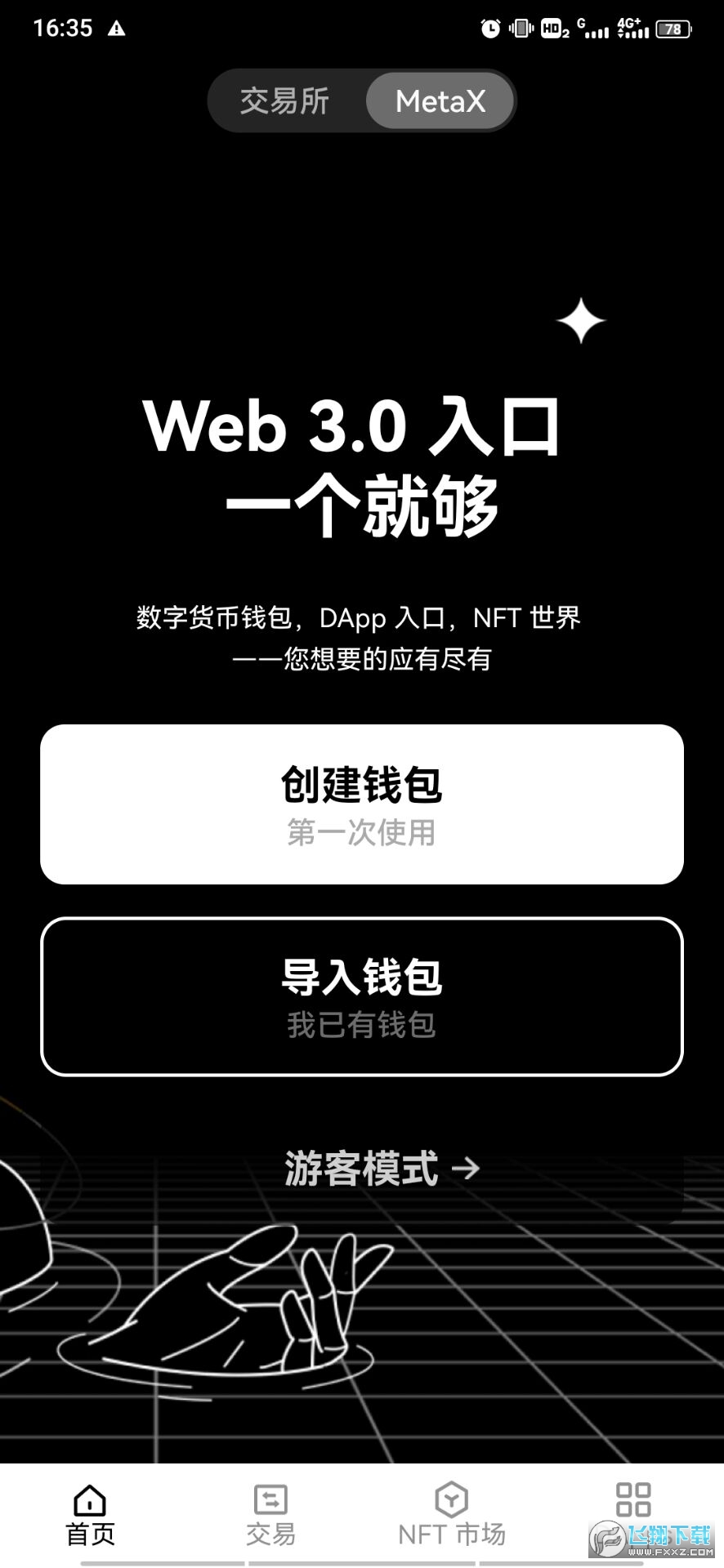Screen dimensions: 724x1568
Task: Tap 创建钱包 to create a wallet
Action: pyautogui.click(x=362, y=786)
